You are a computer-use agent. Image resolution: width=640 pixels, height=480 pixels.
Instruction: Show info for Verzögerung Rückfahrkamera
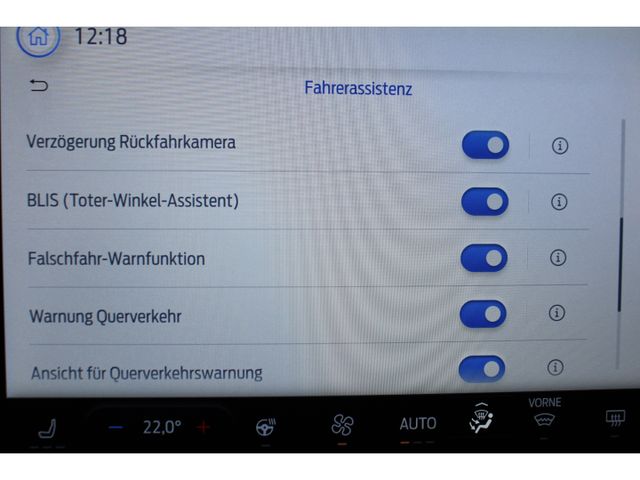point(559,145)
